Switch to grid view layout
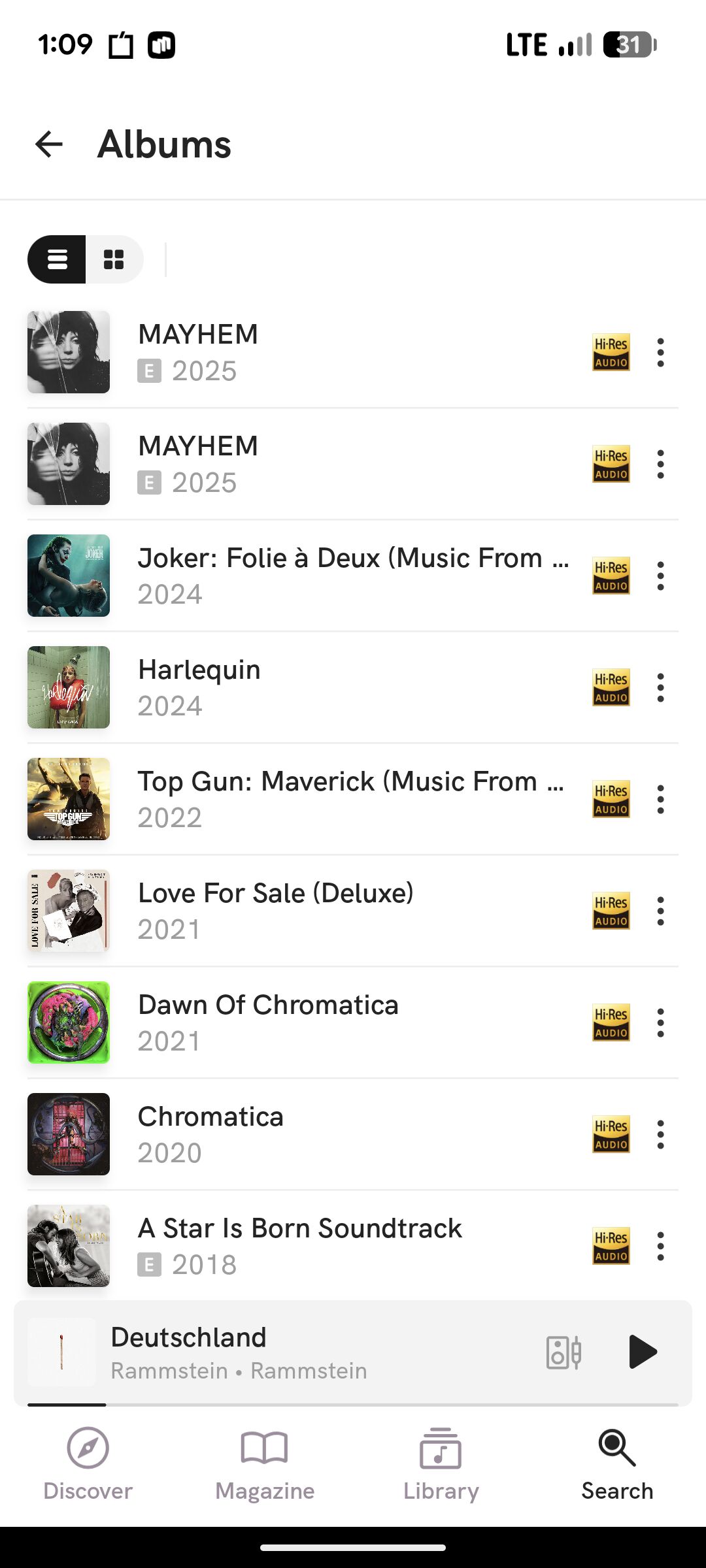Screen dimensions: 706x1568 pos(114,259)
